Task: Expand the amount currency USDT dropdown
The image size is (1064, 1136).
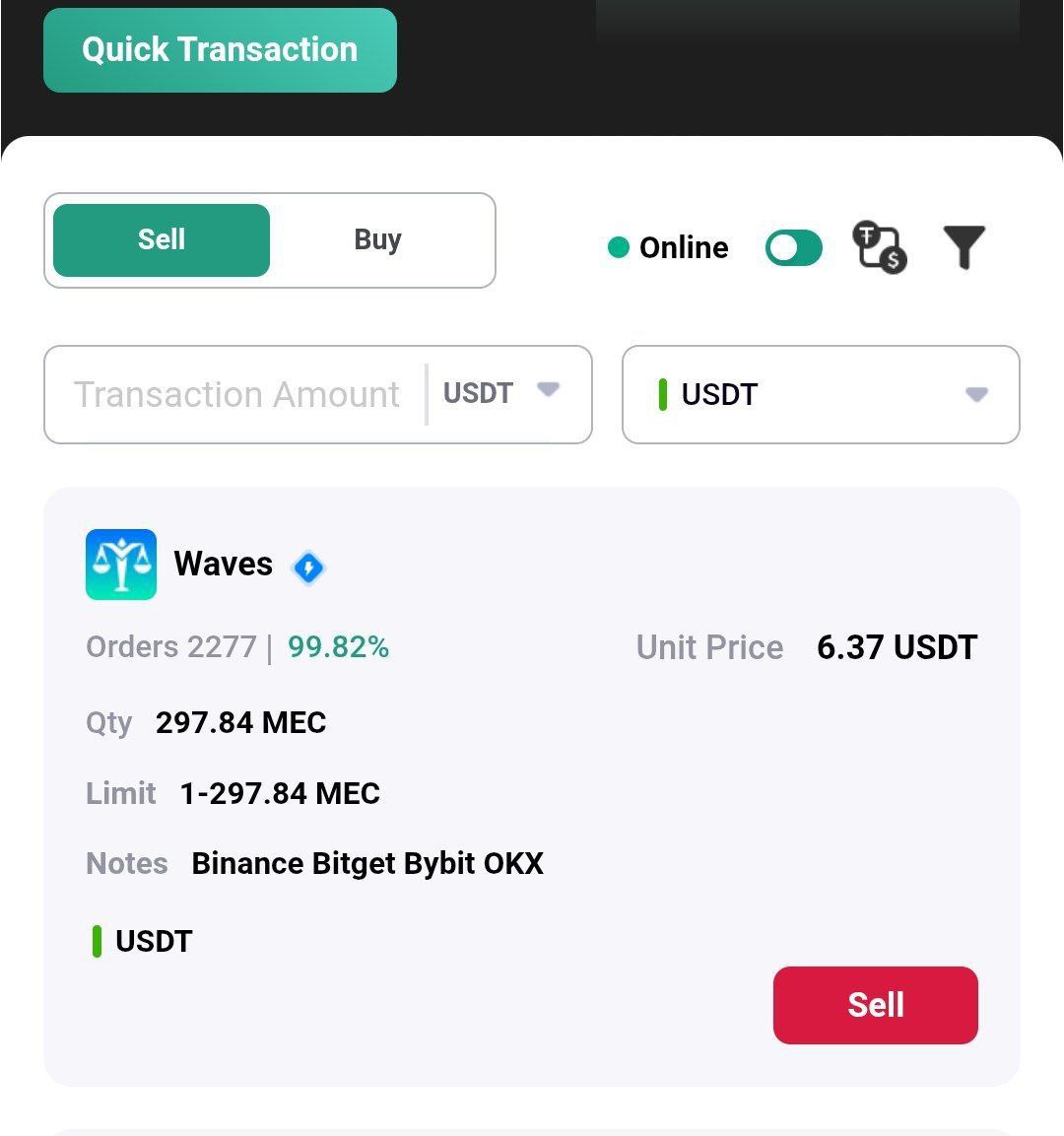Action: pos(502,393)
